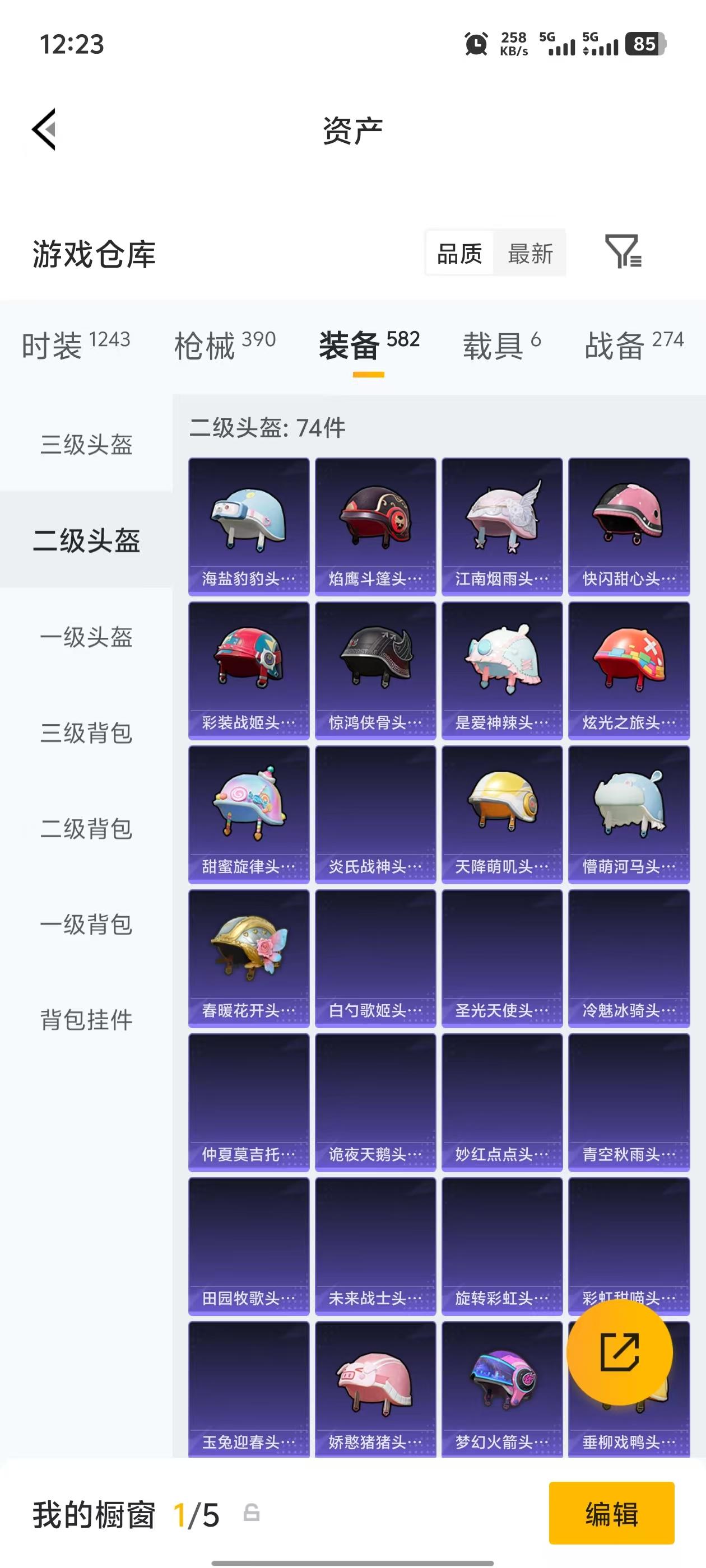
Task: Switch sorting to 品质
Action: (460, 254)
